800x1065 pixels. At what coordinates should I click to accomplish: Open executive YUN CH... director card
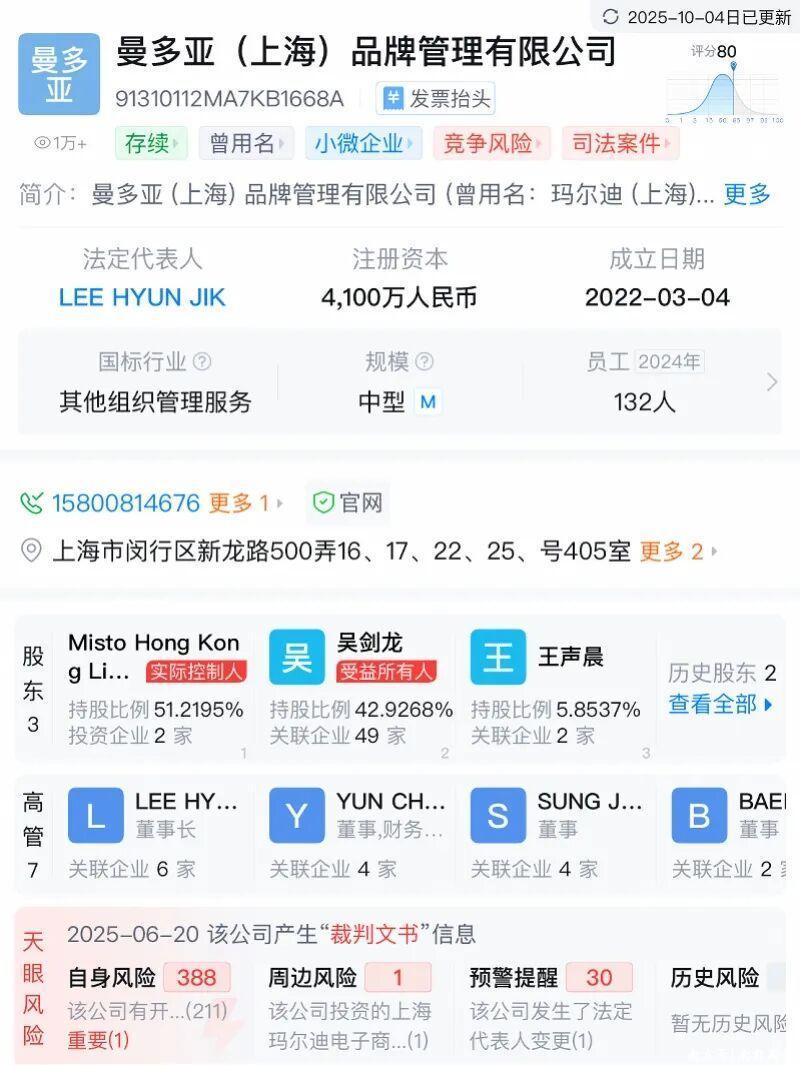[x=357, y=833]
